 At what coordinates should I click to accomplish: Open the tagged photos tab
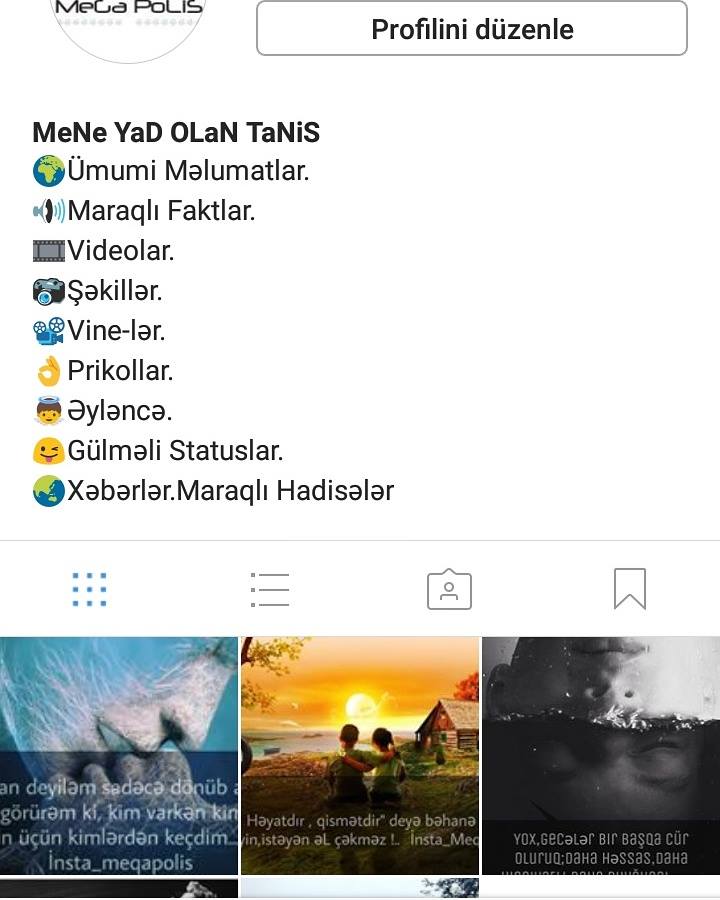click(x=450, y=589)
